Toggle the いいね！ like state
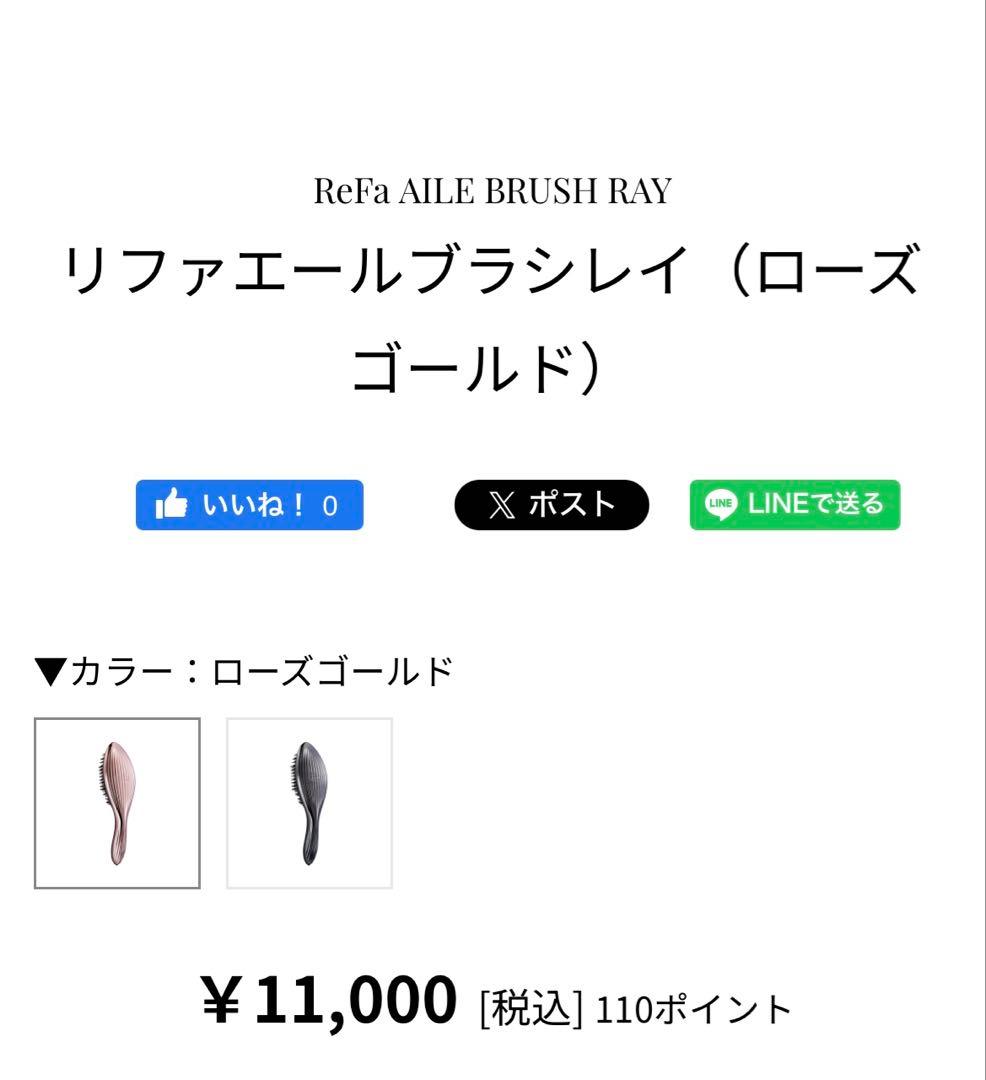Screen dimensions: 986x1080 (249, 506)
